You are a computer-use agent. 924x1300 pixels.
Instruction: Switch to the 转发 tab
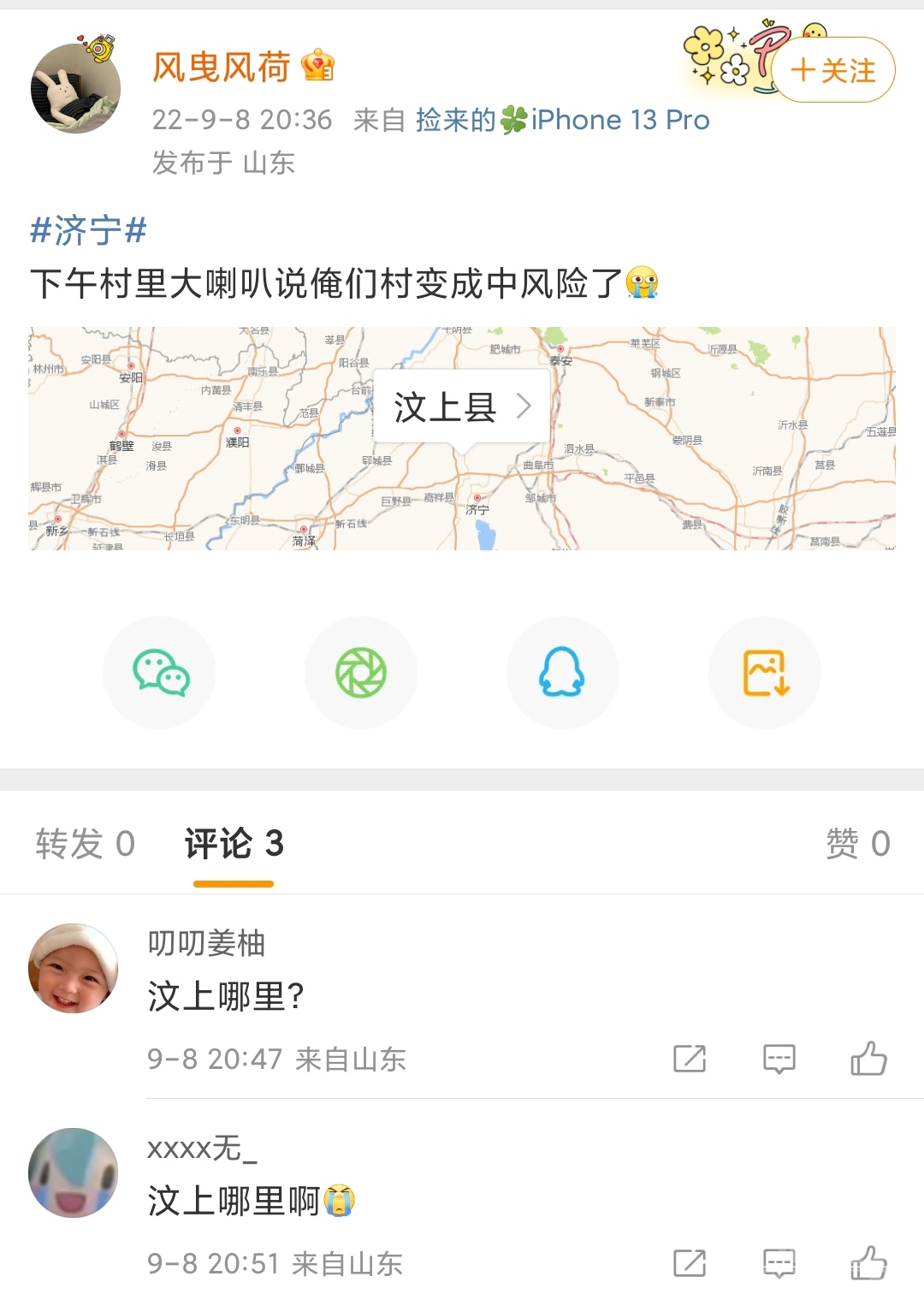pyautogui.click(x=85, y=844)
